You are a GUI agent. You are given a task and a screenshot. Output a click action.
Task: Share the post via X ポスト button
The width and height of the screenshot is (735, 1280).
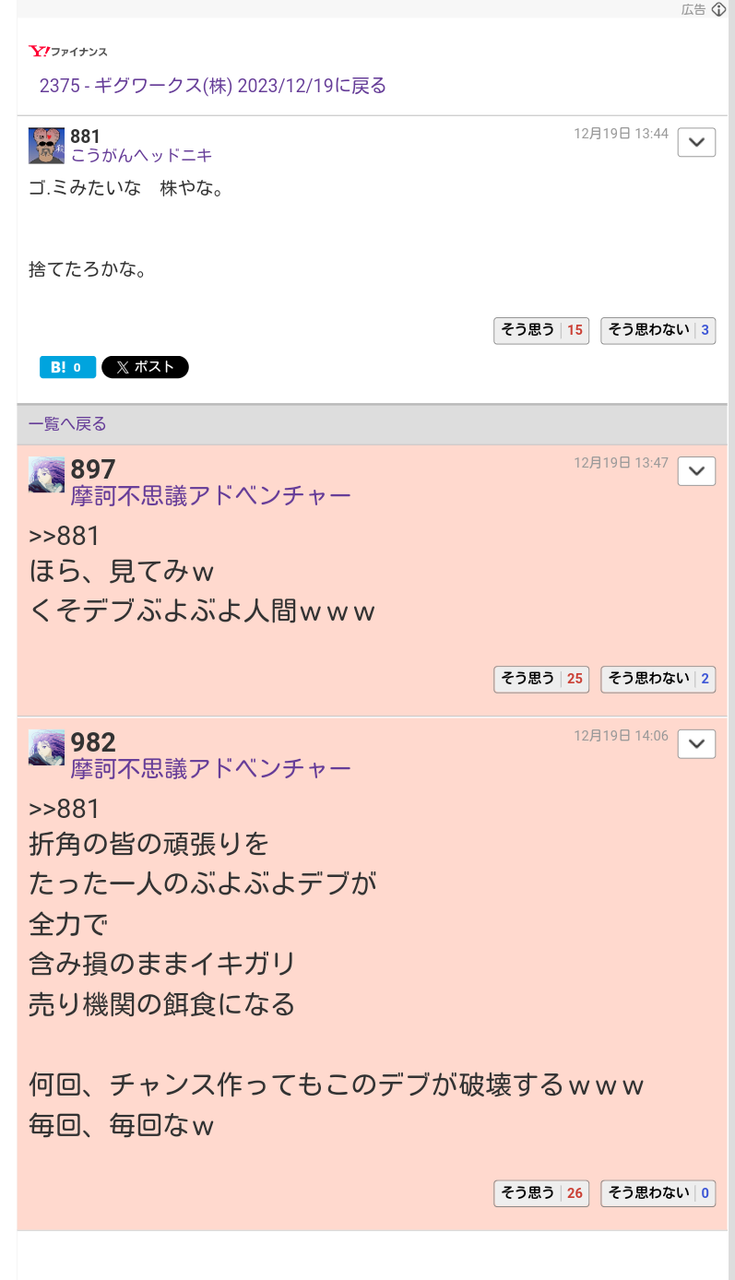pyautogui.click(x=145, y=367)
